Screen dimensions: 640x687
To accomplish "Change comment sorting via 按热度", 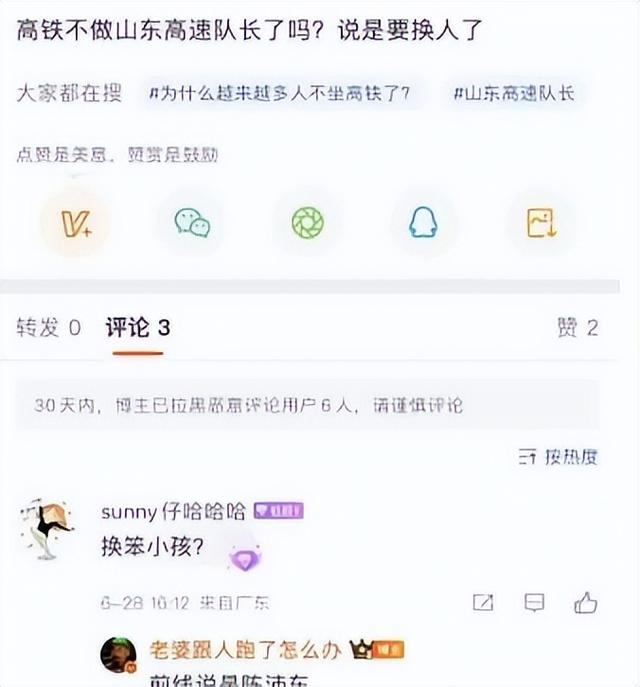I will click(559, 457).
